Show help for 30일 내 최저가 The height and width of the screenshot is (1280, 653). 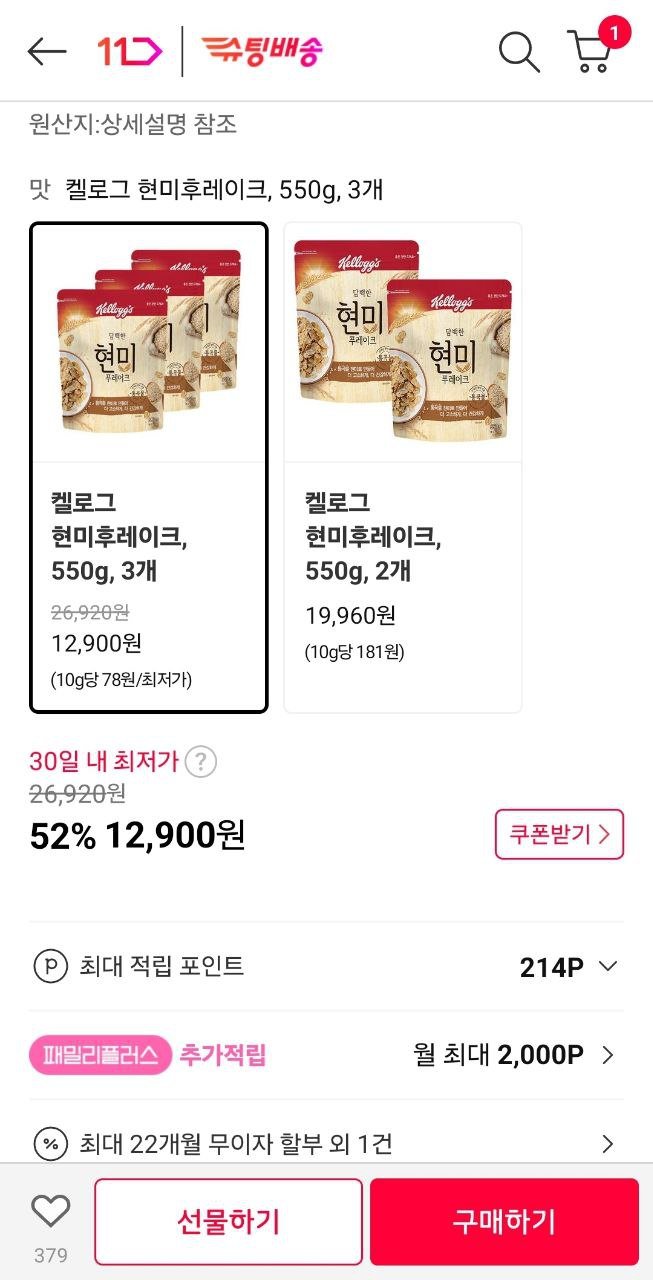201,762
